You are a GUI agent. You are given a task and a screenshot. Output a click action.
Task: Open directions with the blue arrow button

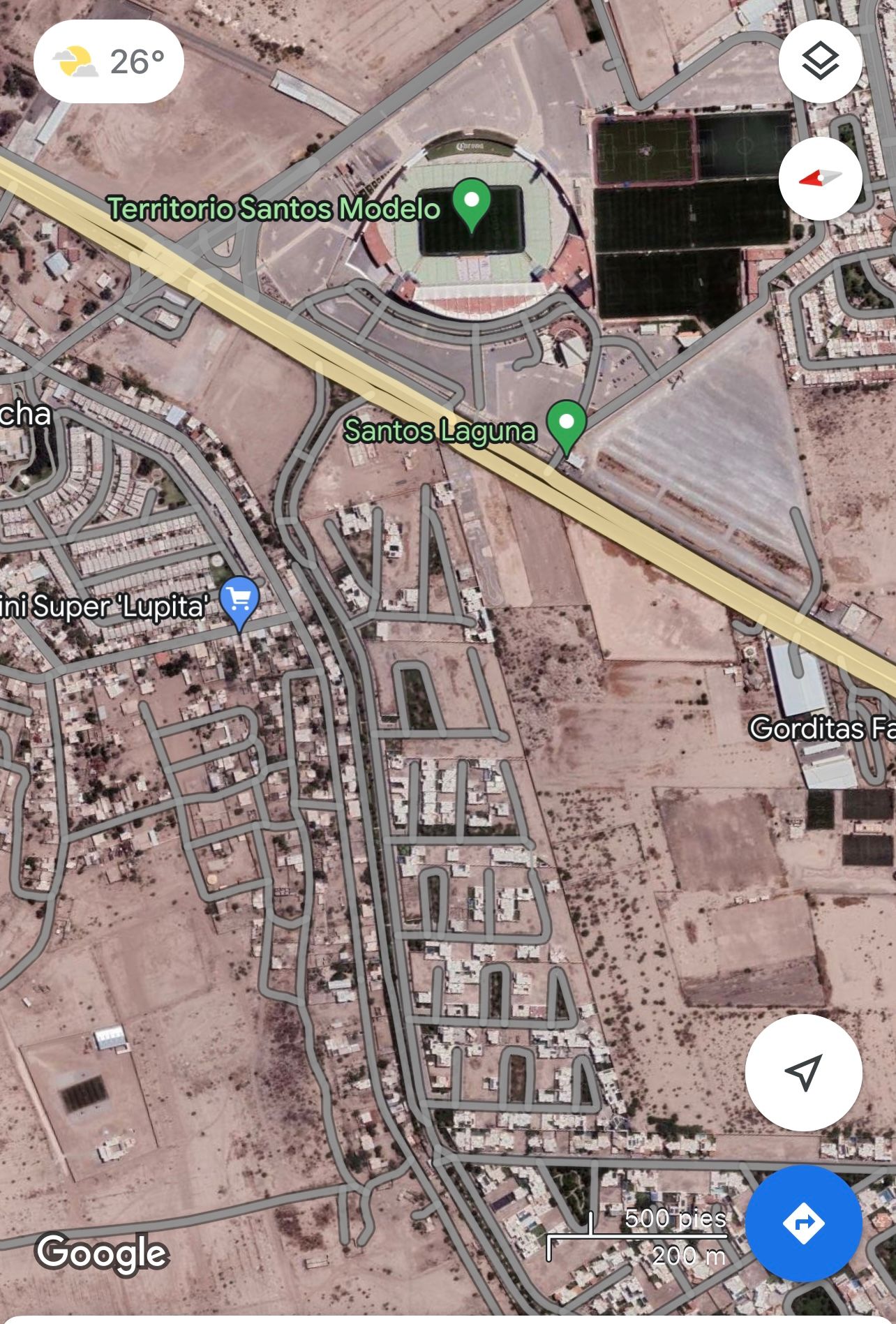tap(803, 1223)
